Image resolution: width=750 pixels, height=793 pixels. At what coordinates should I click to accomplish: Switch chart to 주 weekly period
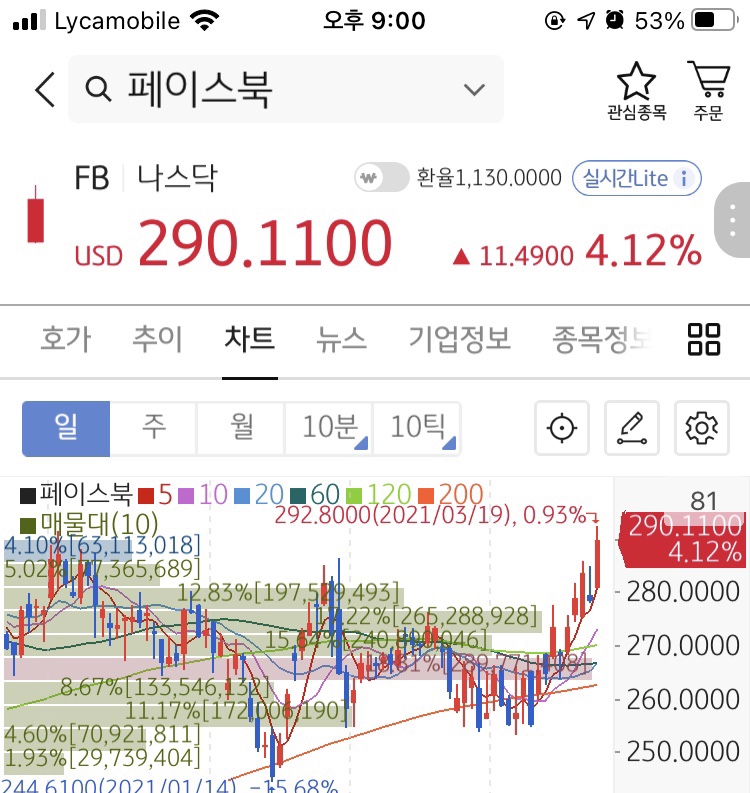pos(153,429)
